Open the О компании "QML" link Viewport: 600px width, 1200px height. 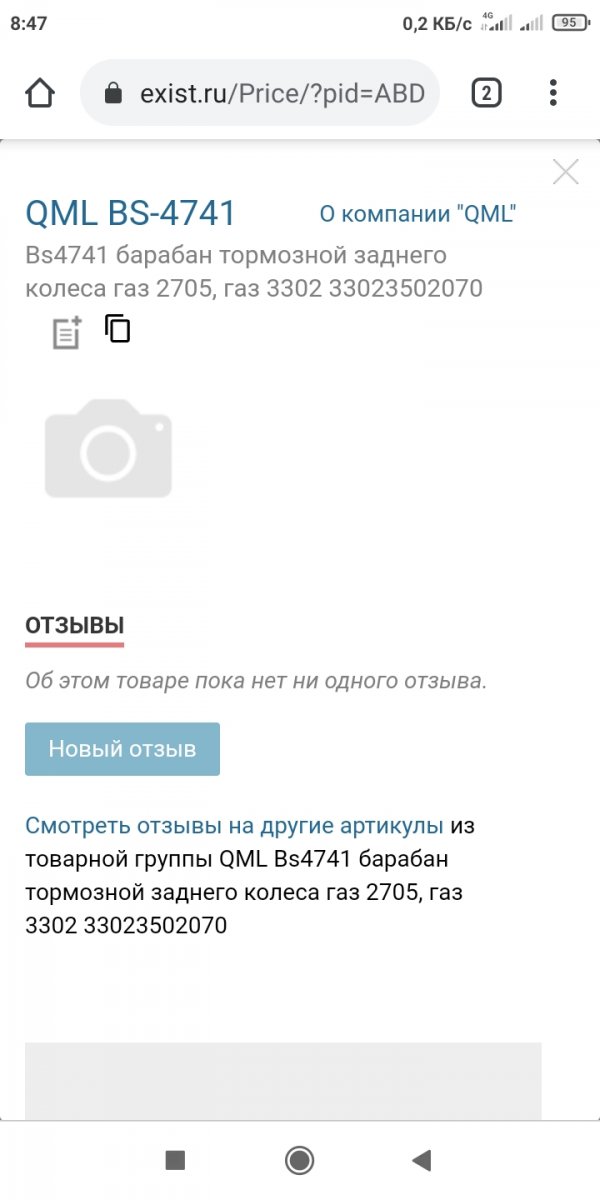click(x=418, y=213)
